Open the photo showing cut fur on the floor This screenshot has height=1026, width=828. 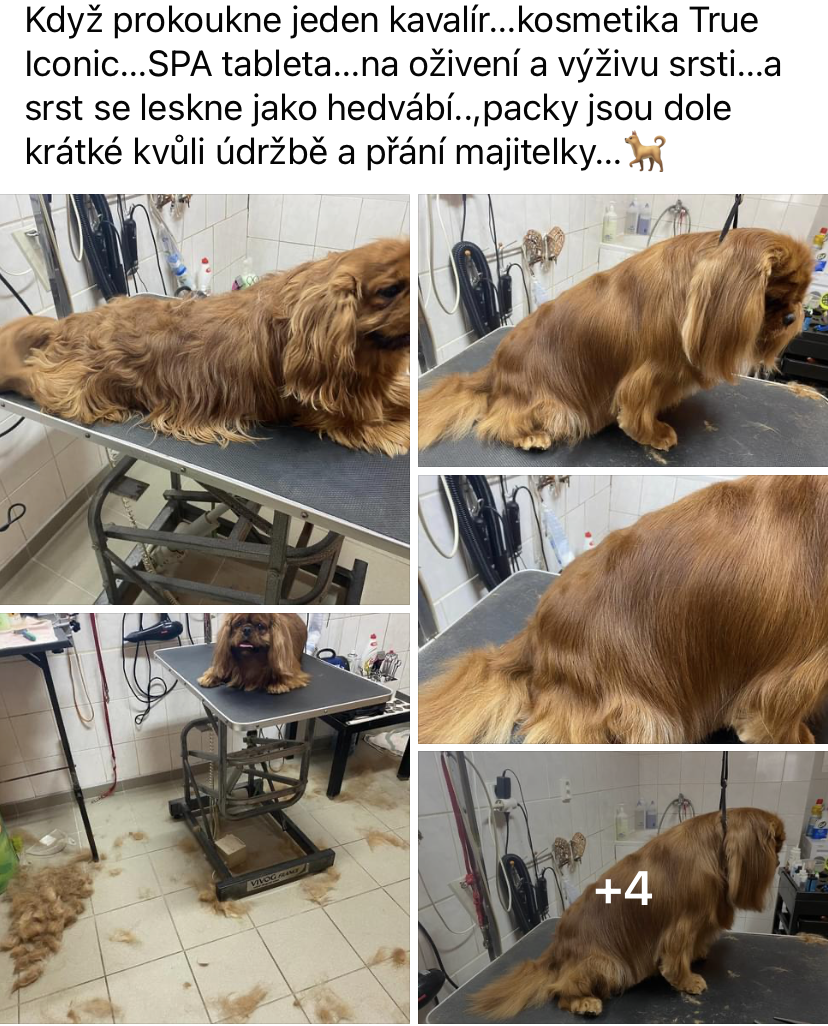click(204, 818)
